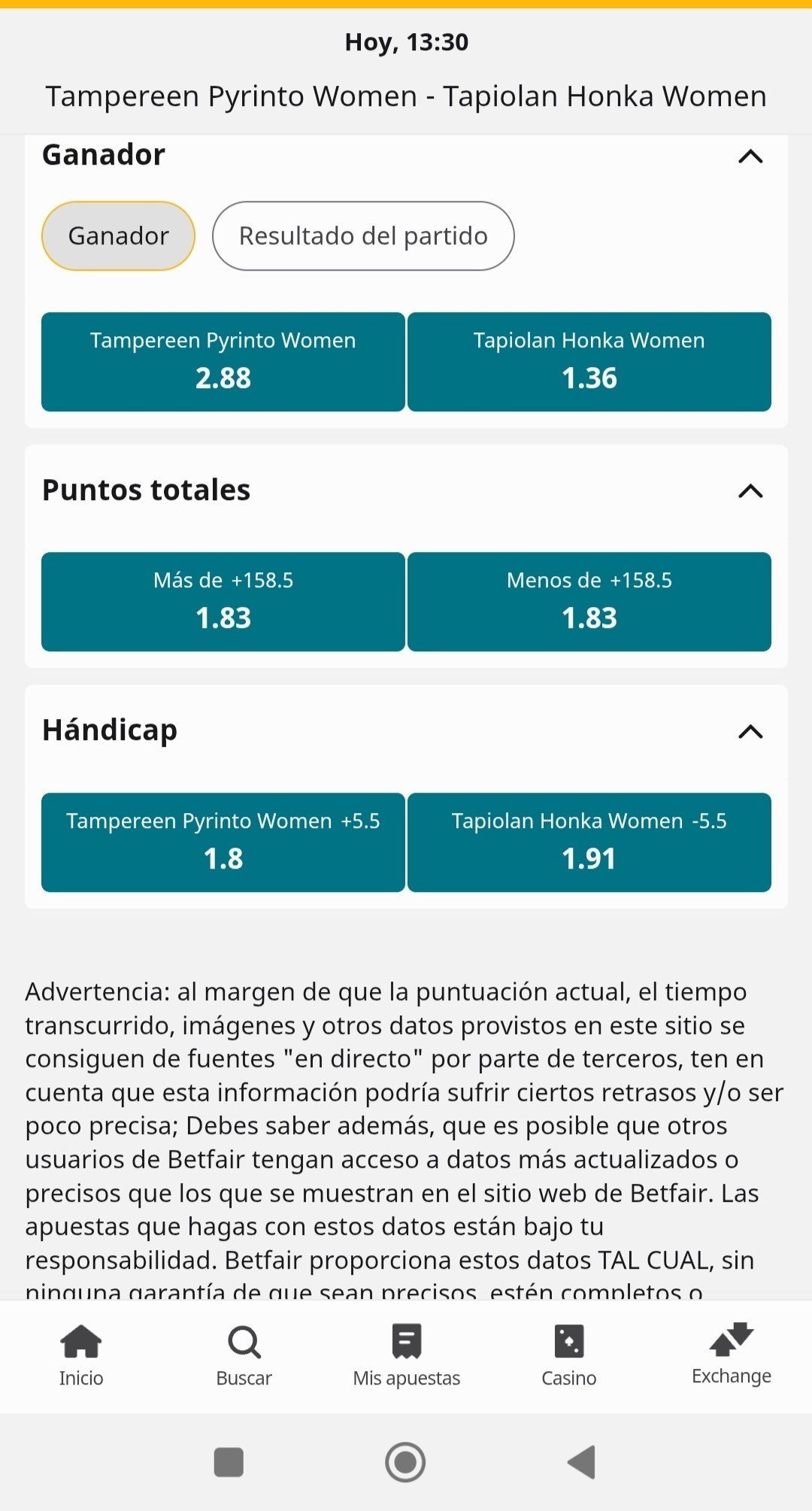
Task: Pick Más de +158.5 odds
Action: point(223,602)
